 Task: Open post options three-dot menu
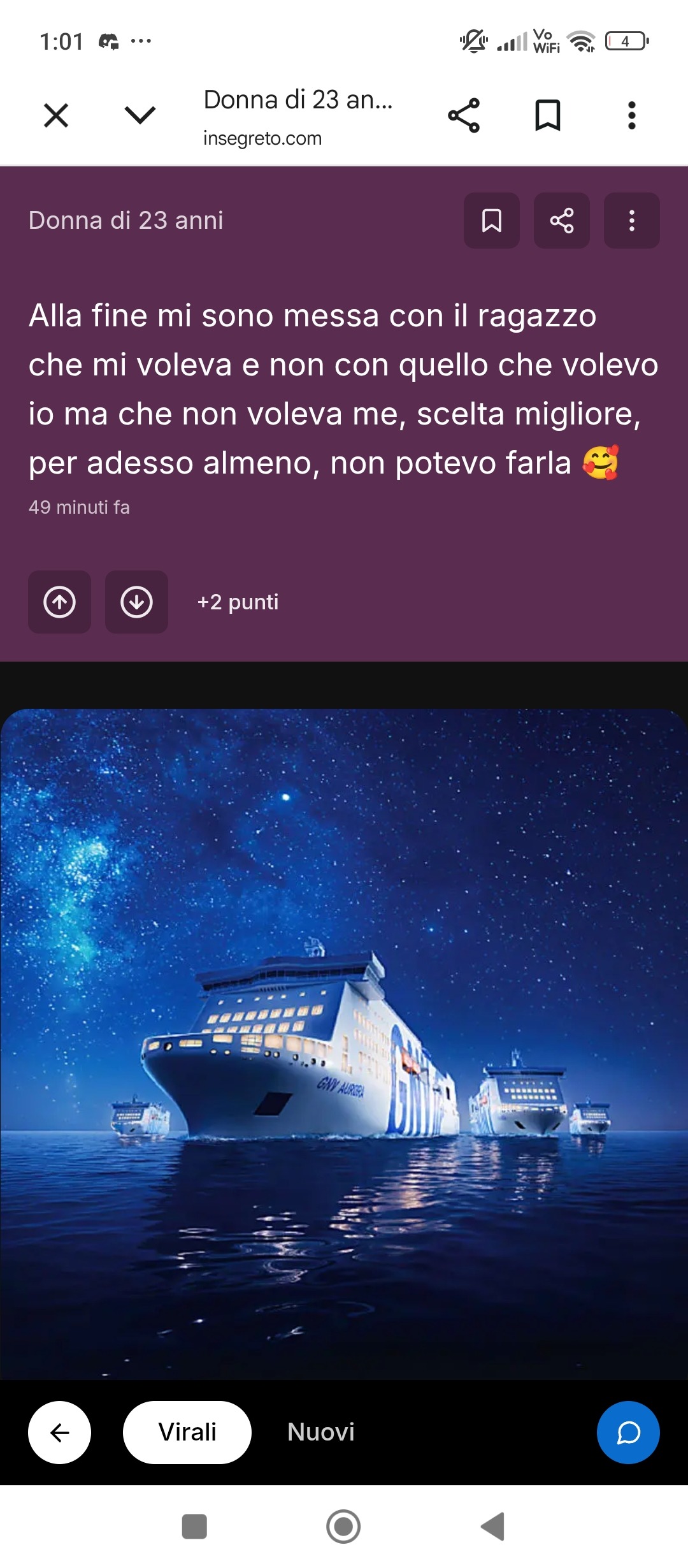pos(632,221)
